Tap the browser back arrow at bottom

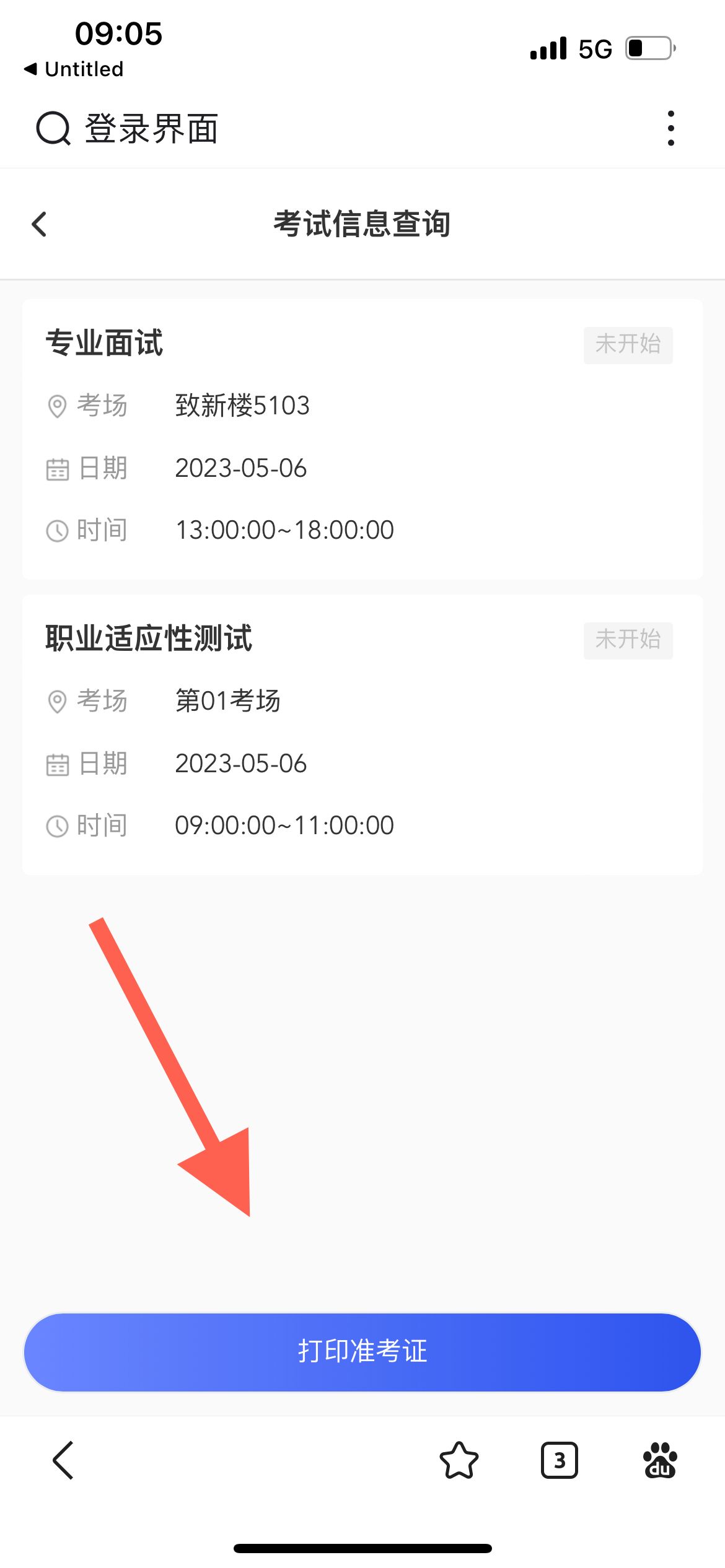[63, 1460]
